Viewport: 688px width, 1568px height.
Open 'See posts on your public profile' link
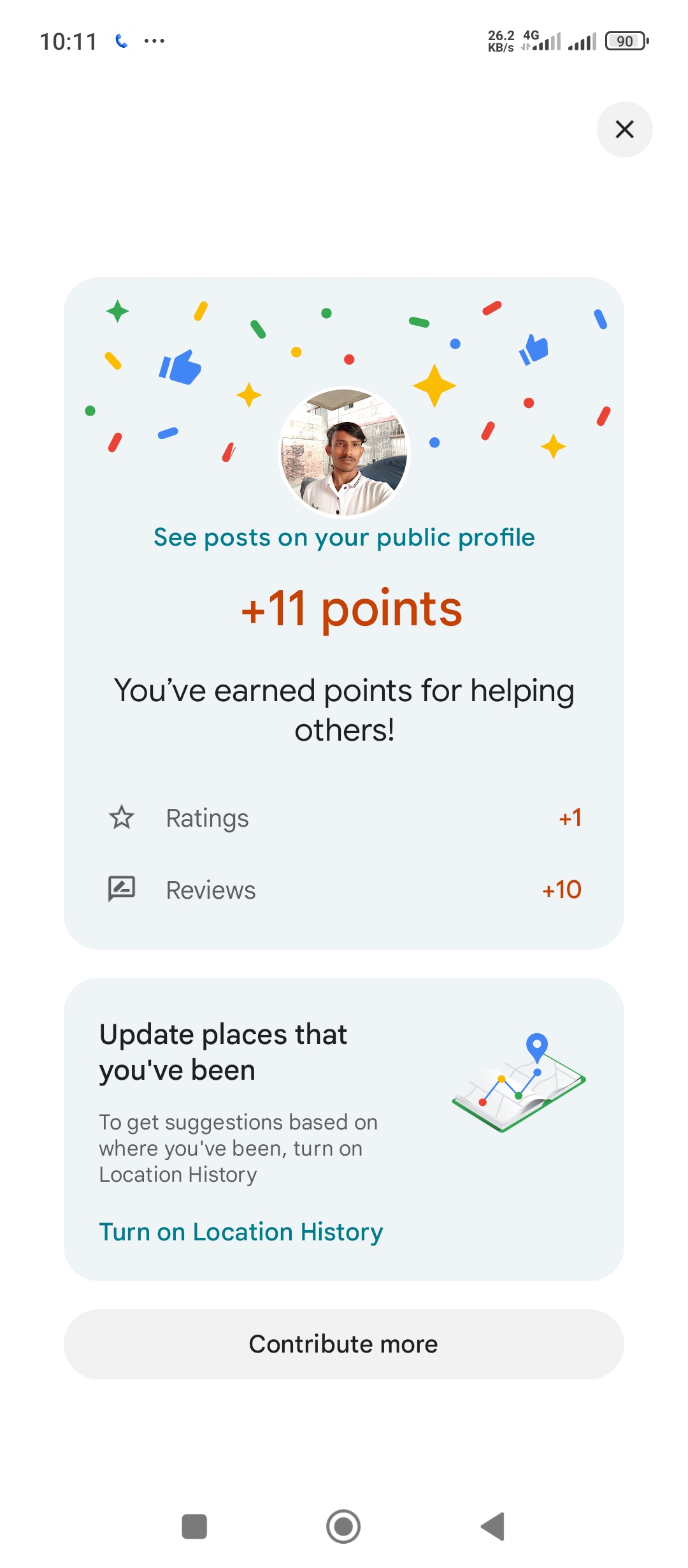(344, 537)
